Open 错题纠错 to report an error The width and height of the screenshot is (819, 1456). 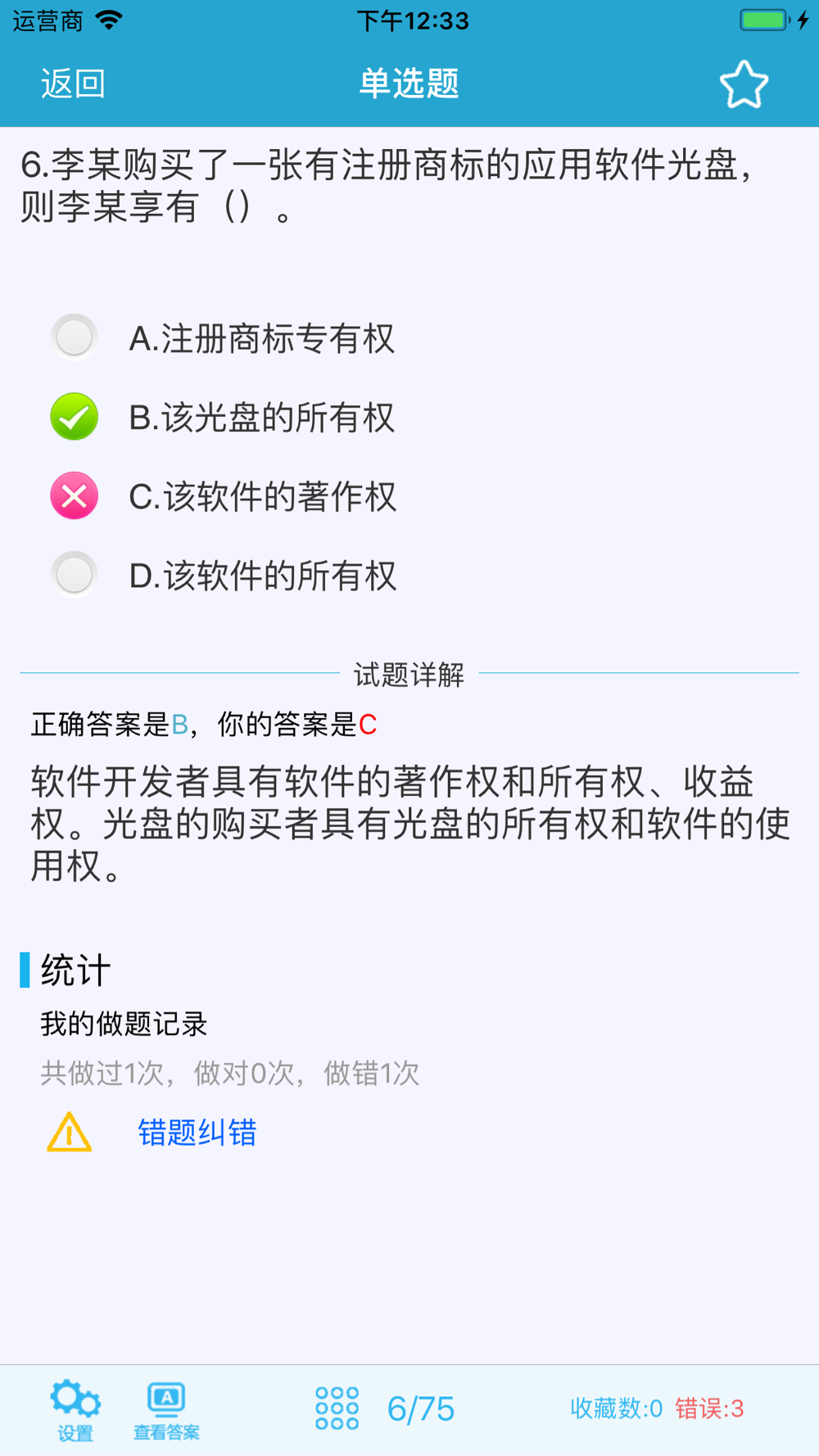pyautogui.click(x=197, y=1133)
